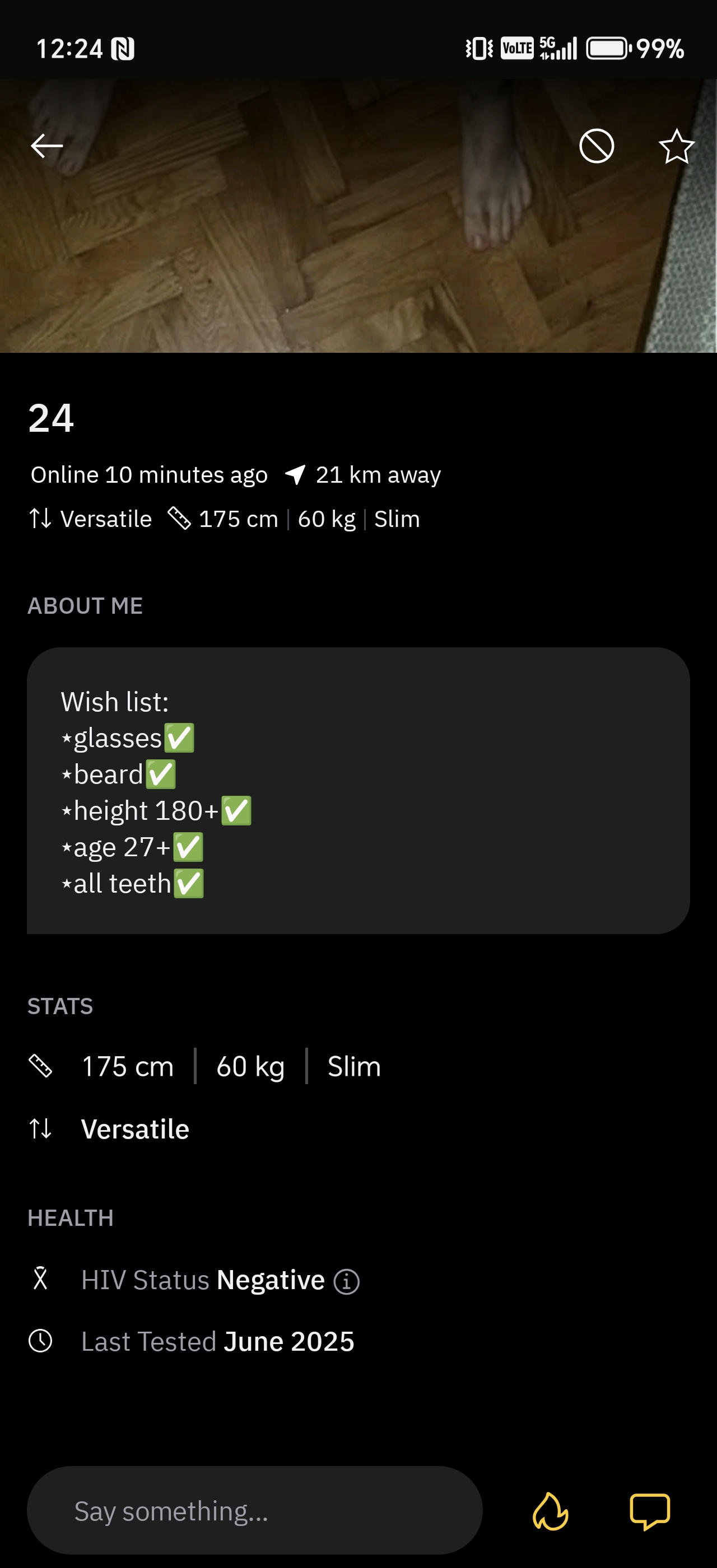Open the chat bubble icon
717x1568 pixels.
650,1511
